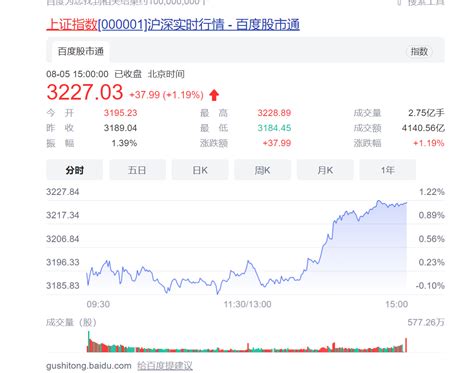View the 1年 chart
474x373 pixels.
[388, 170]
